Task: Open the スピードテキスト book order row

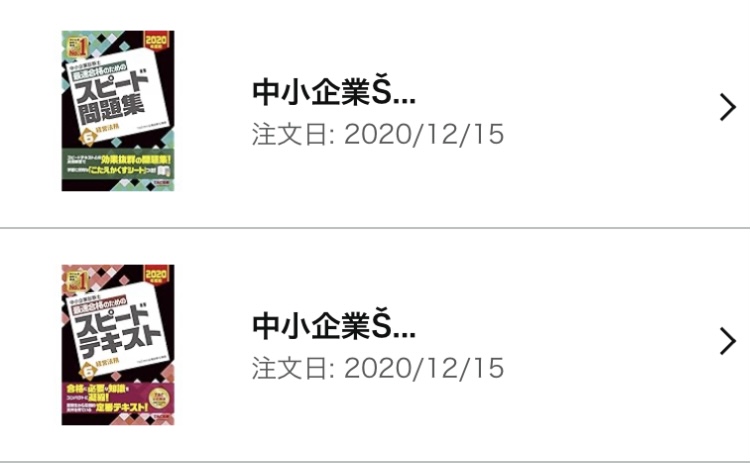Action: pyautogui.click(x=400, y=343)
